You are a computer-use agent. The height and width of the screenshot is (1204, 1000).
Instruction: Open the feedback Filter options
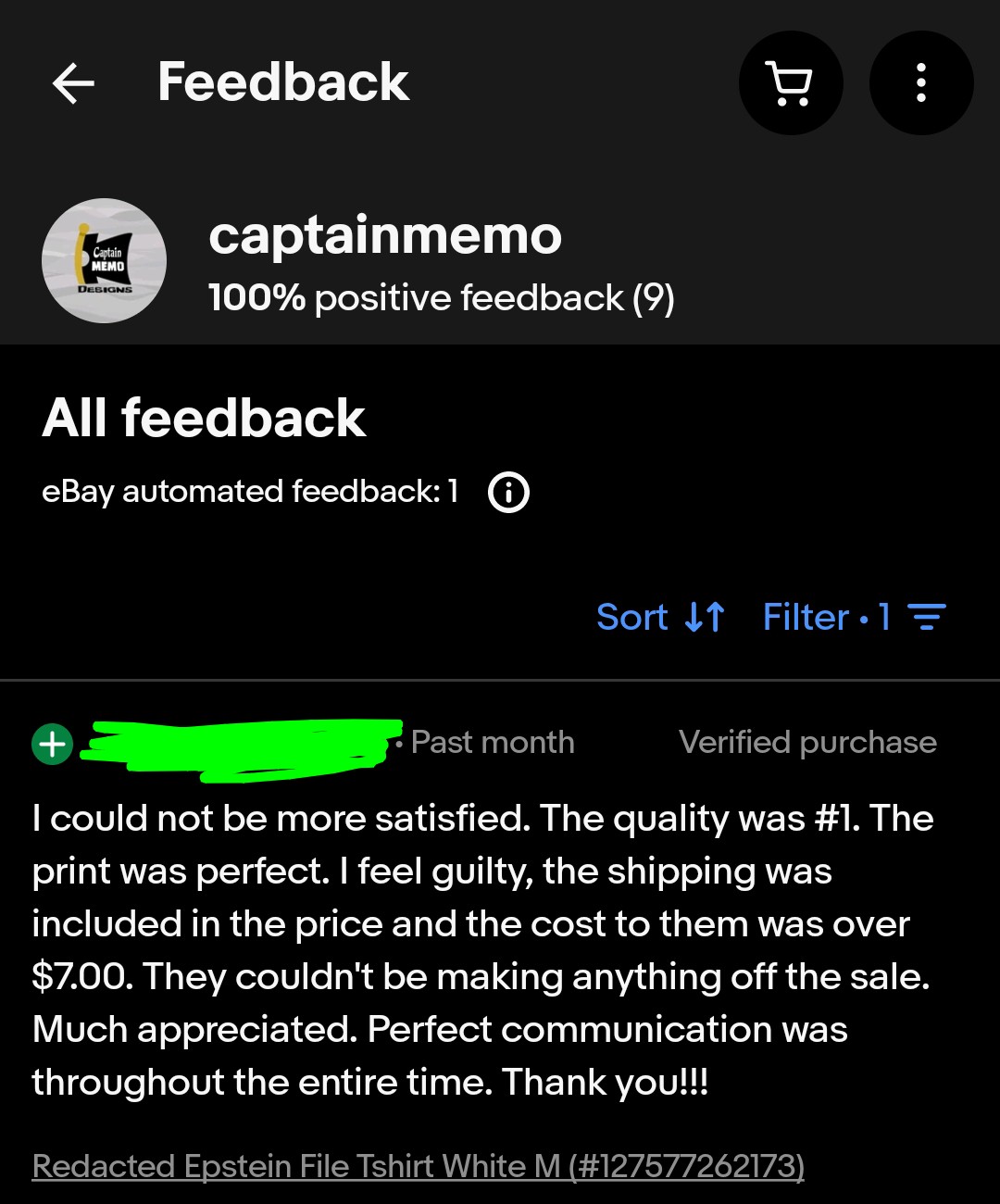(853, 617)
